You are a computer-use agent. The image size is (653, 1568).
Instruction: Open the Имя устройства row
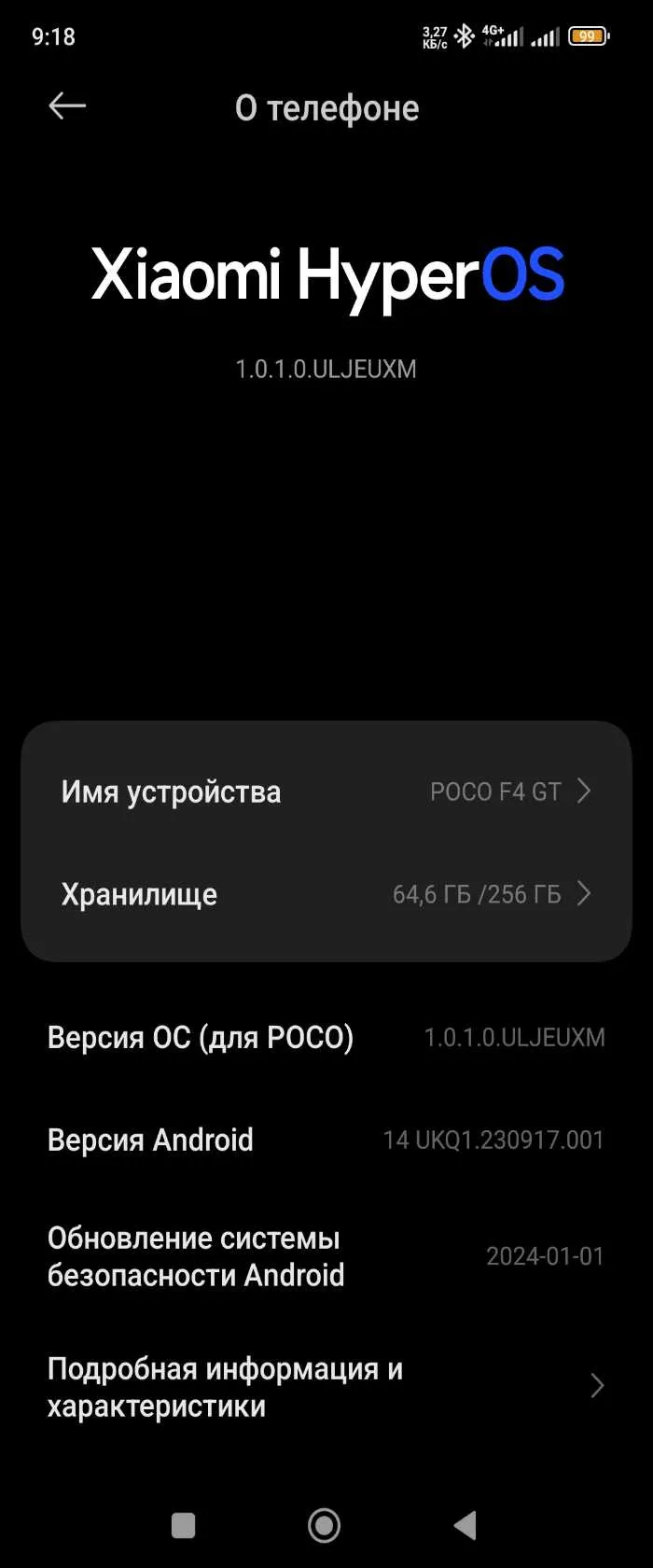pos(326,791)
